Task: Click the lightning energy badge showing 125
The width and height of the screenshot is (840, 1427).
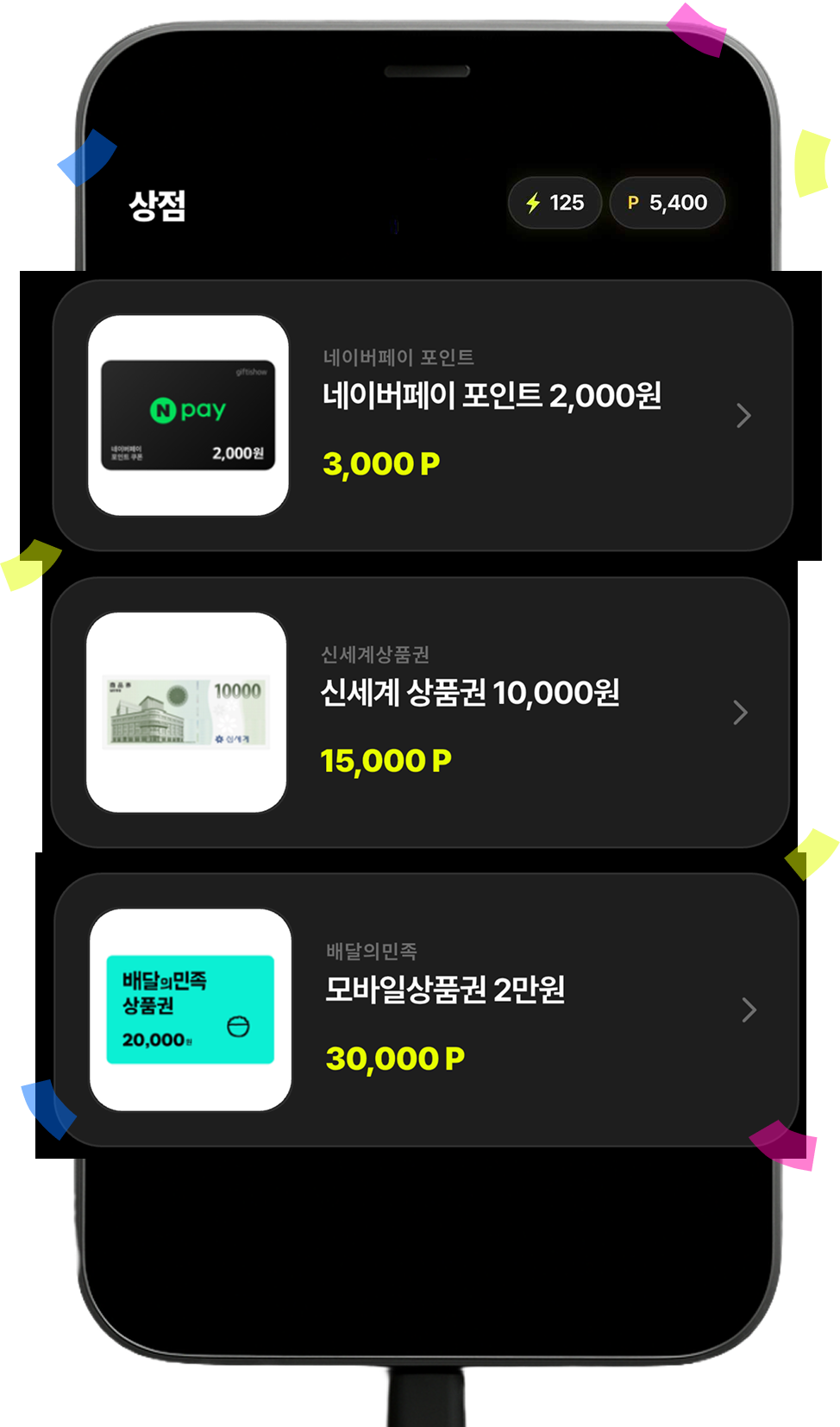Action: (555, 203)
